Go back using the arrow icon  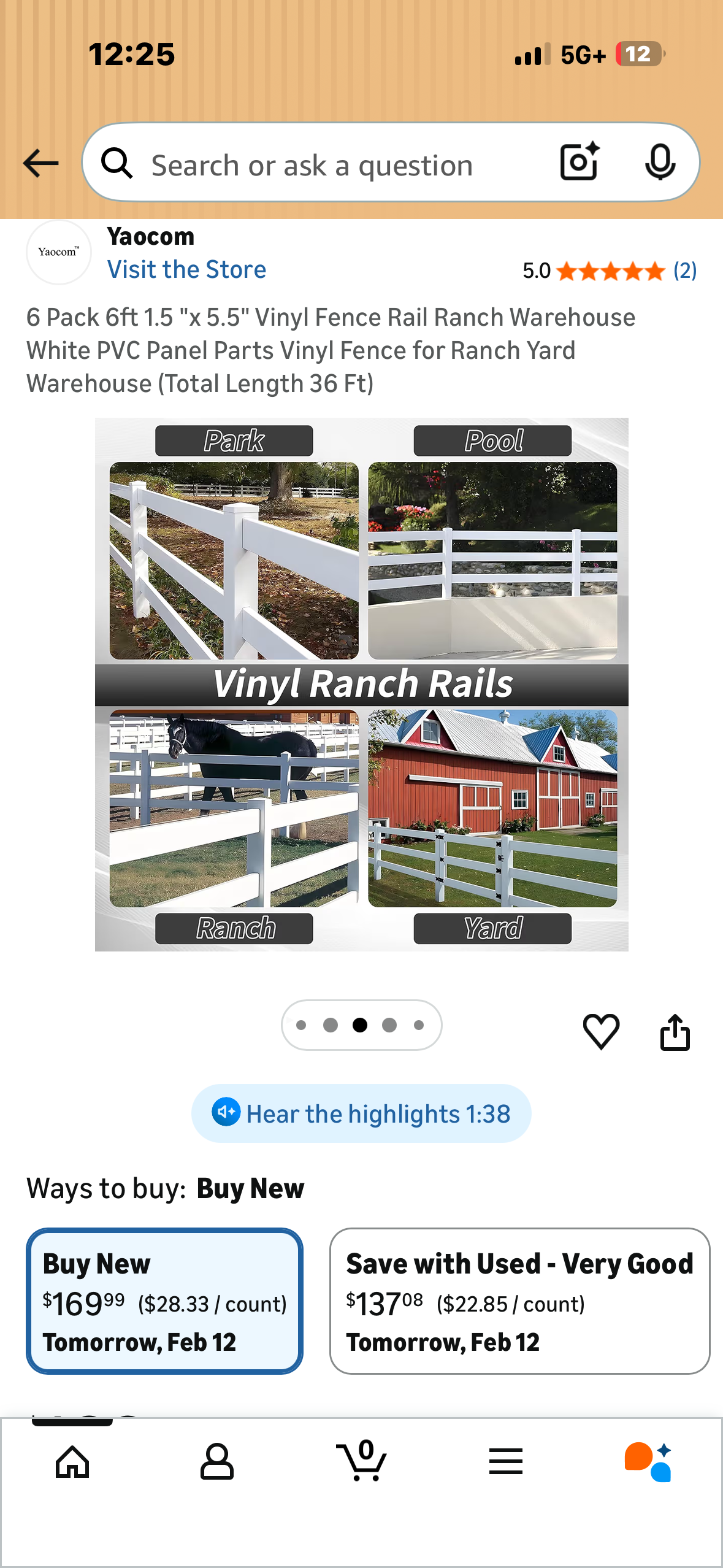(40, 163)
